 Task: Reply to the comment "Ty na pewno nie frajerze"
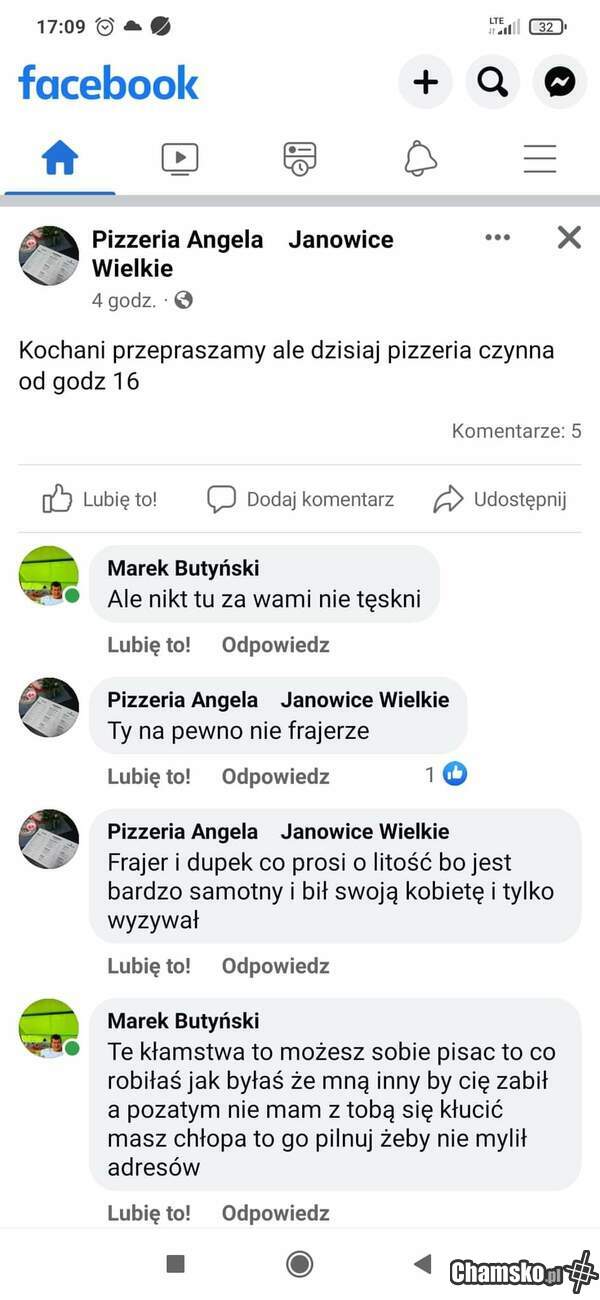point(275,777)
